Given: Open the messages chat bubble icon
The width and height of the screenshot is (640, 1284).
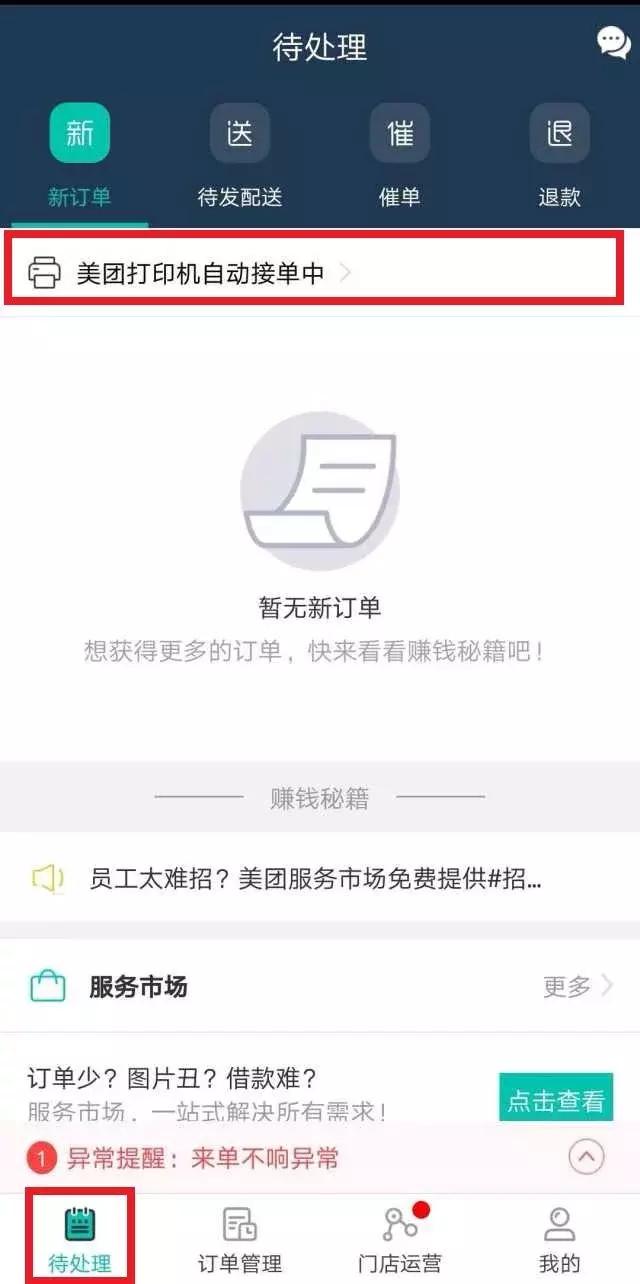Looking at the screenshot, I should tap(613, 42).
